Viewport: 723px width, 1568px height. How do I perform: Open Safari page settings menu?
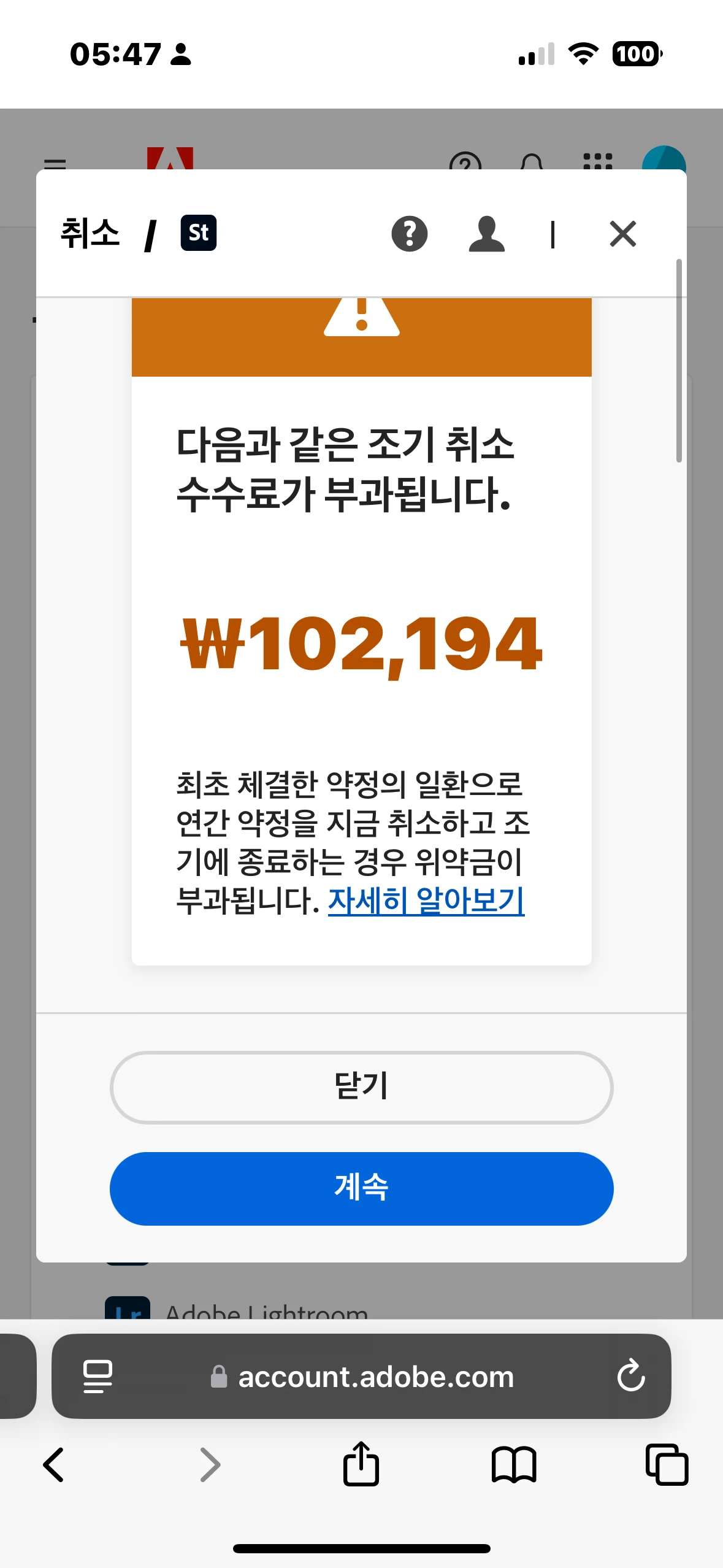pyautogui.click(x=98, y=1376)
